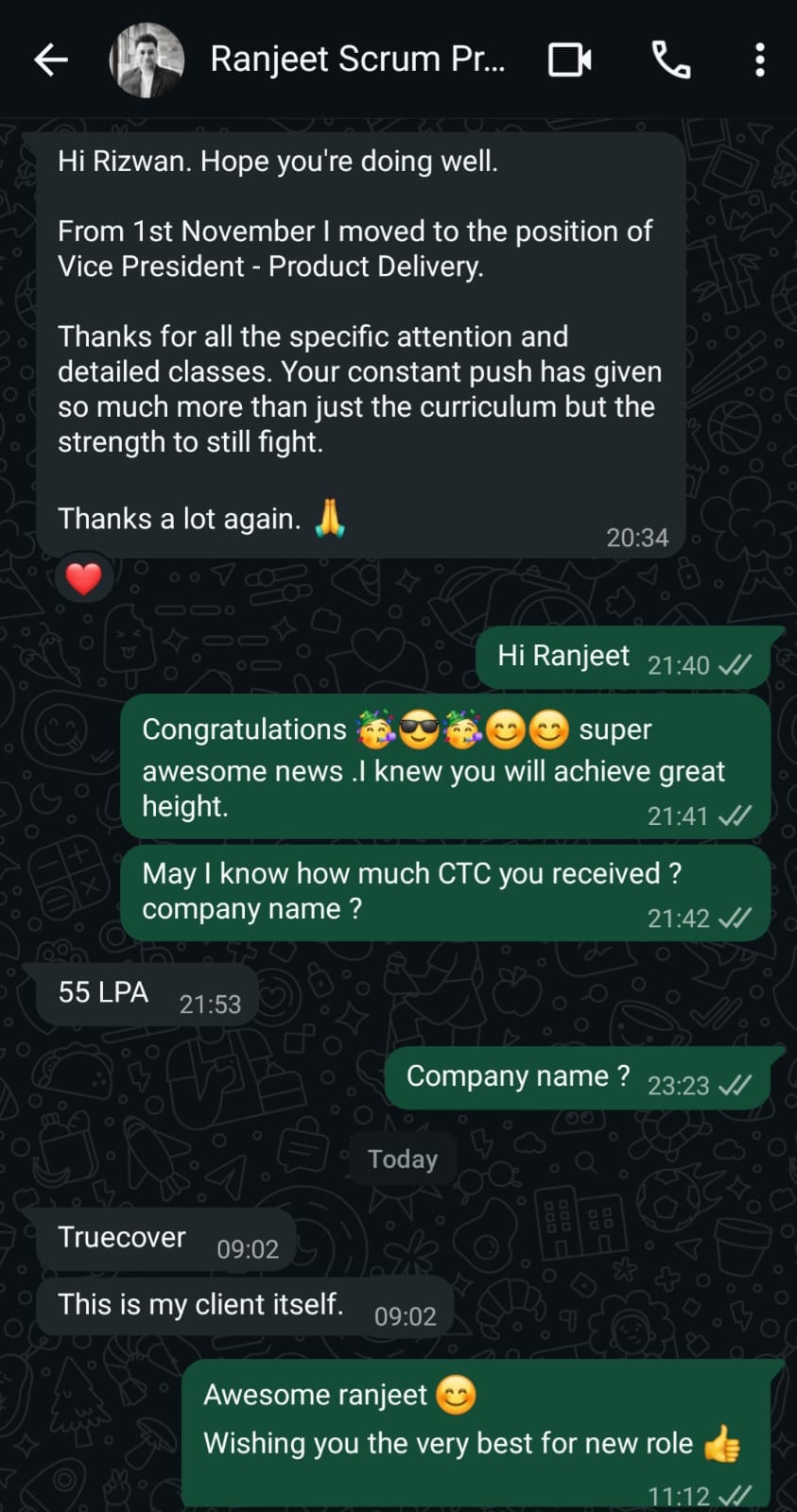797x1512 pixels.
Task: Go back to the chat list
Action: tap(51, 60)
